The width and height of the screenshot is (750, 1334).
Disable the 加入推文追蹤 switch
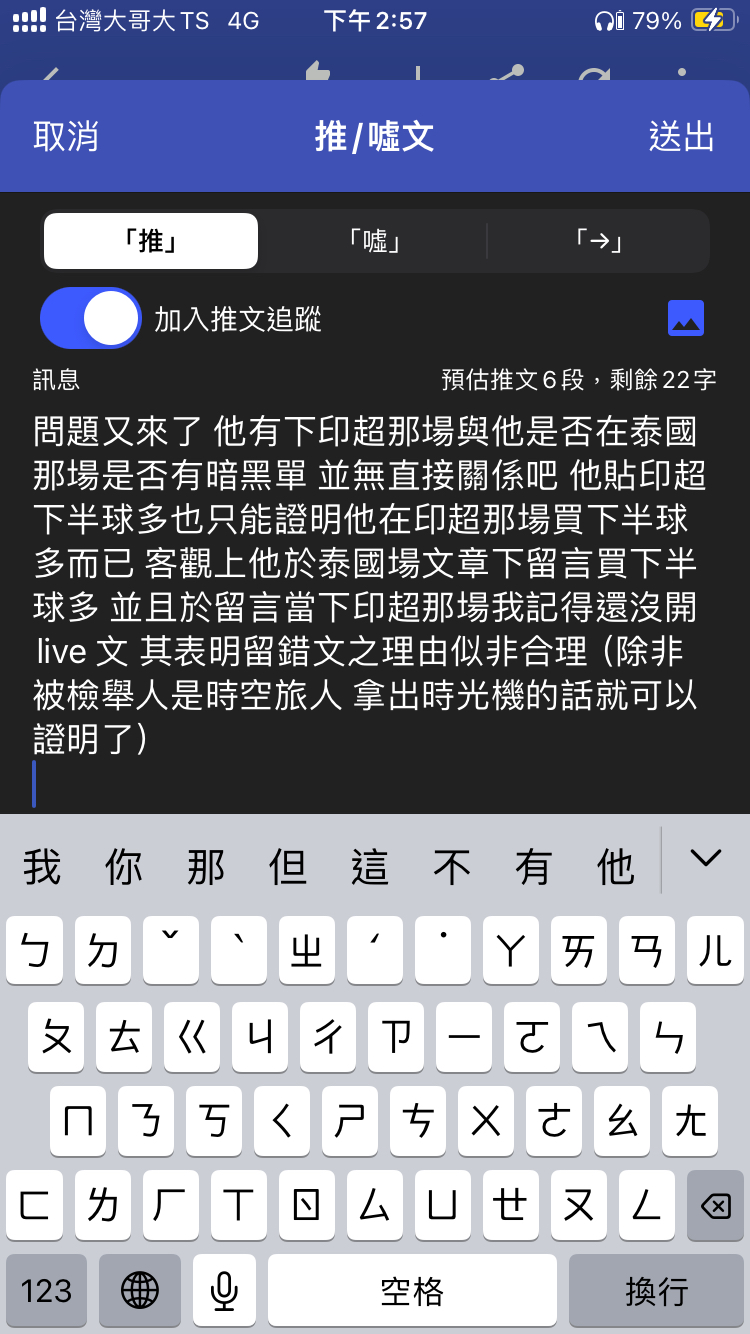(x=91, y=318)
